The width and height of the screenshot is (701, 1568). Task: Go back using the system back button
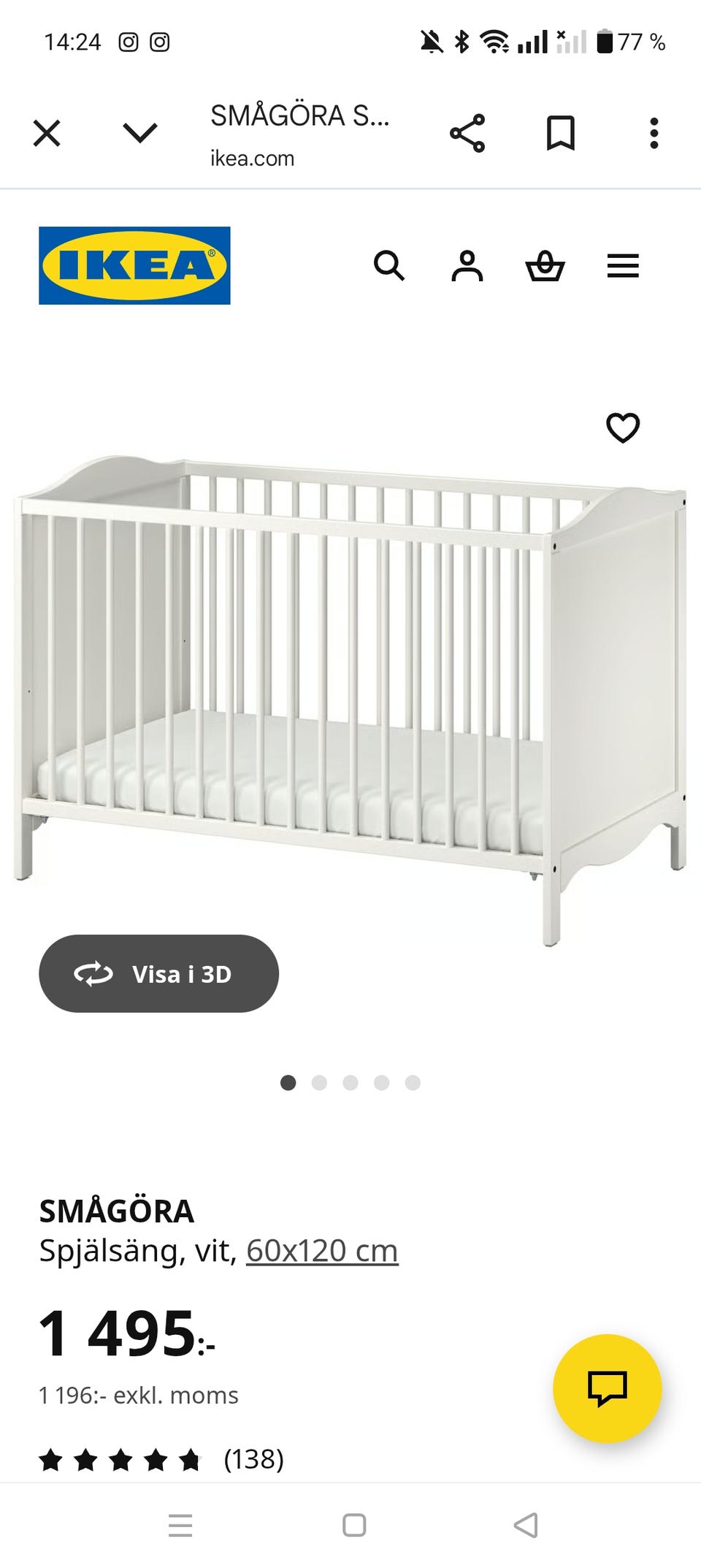526,1525
